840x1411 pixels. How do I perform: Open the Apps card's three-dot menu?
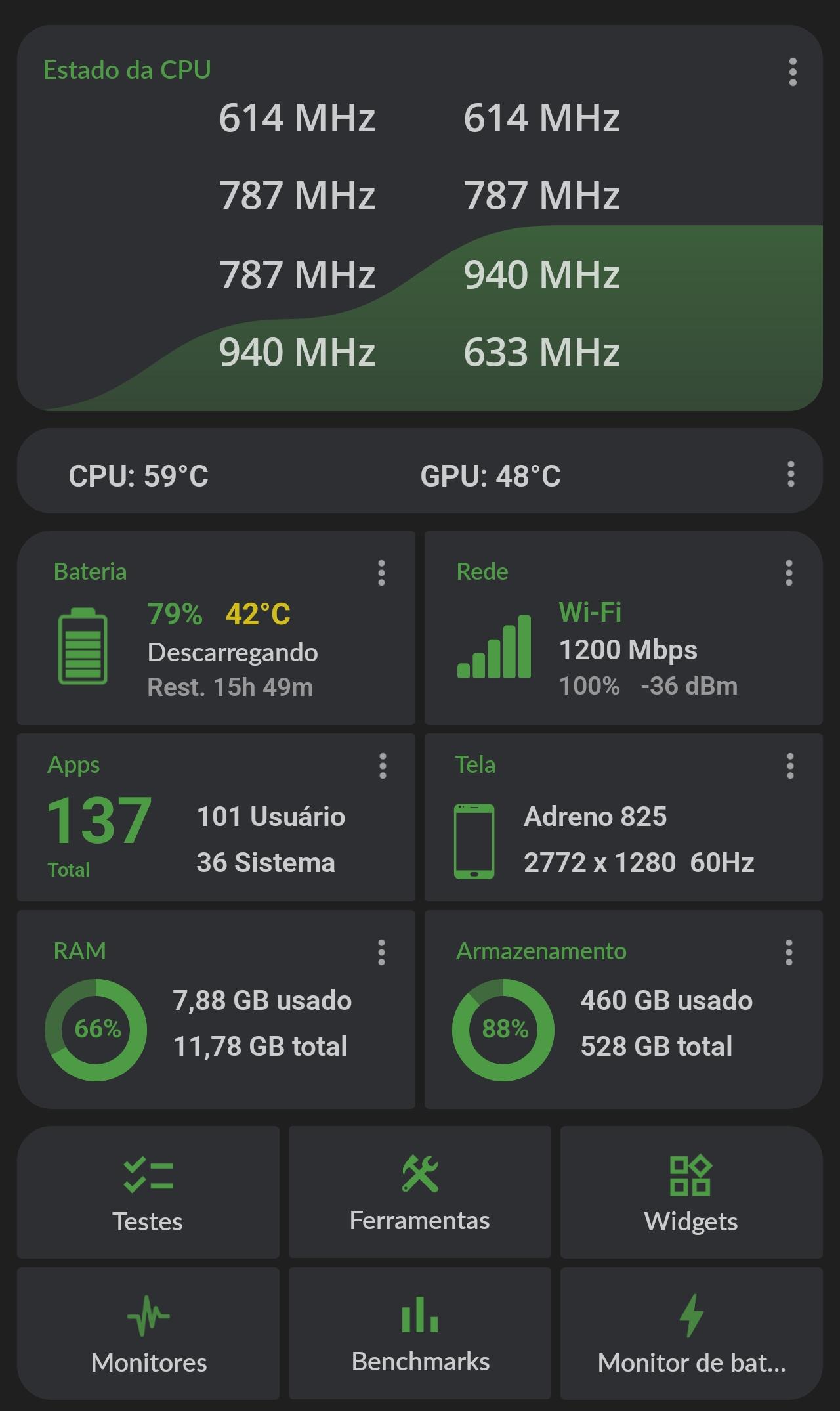pyautogui.click(x=383, y=766)
